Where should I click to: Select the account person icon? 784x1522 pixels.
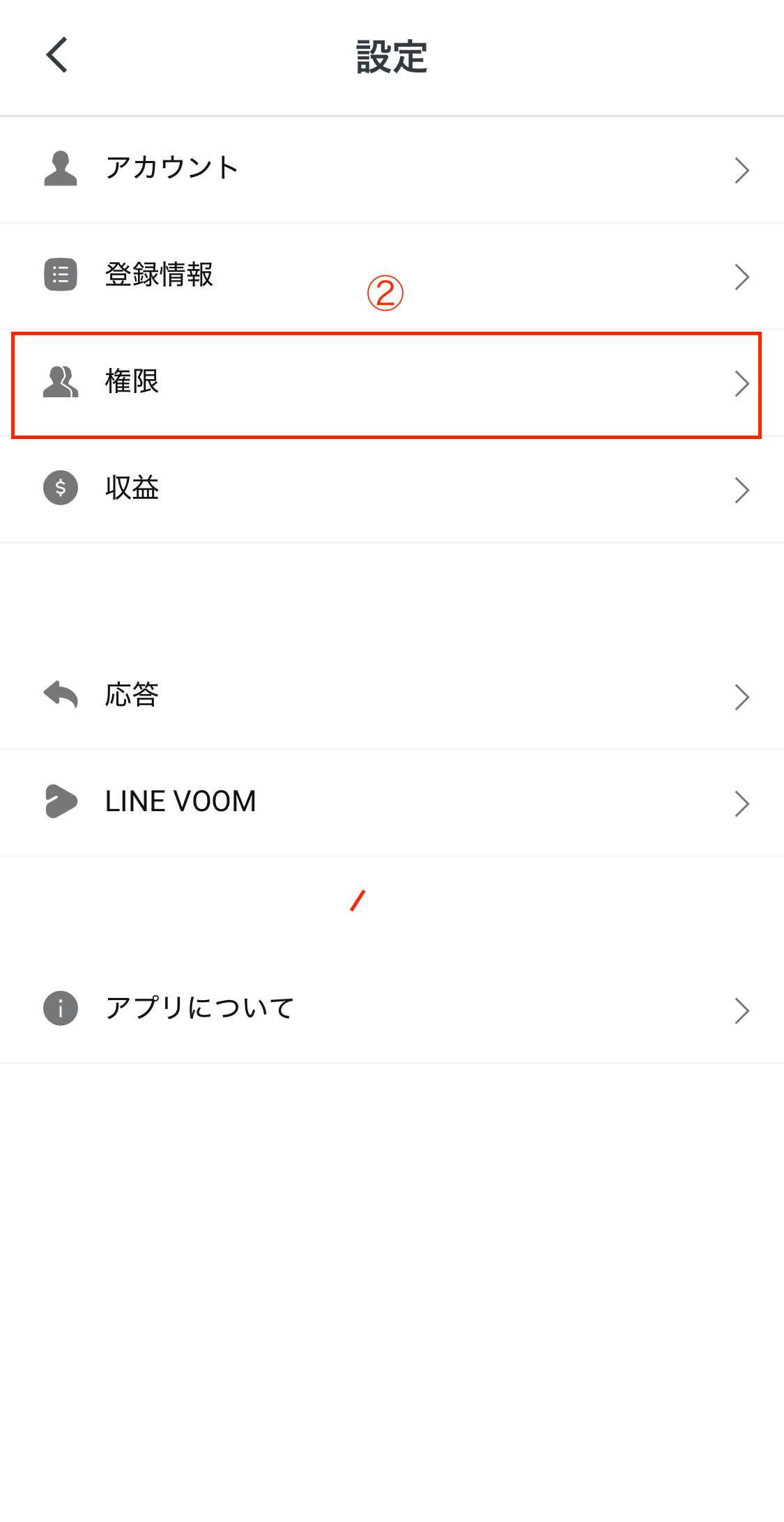[x=60, y=167]
